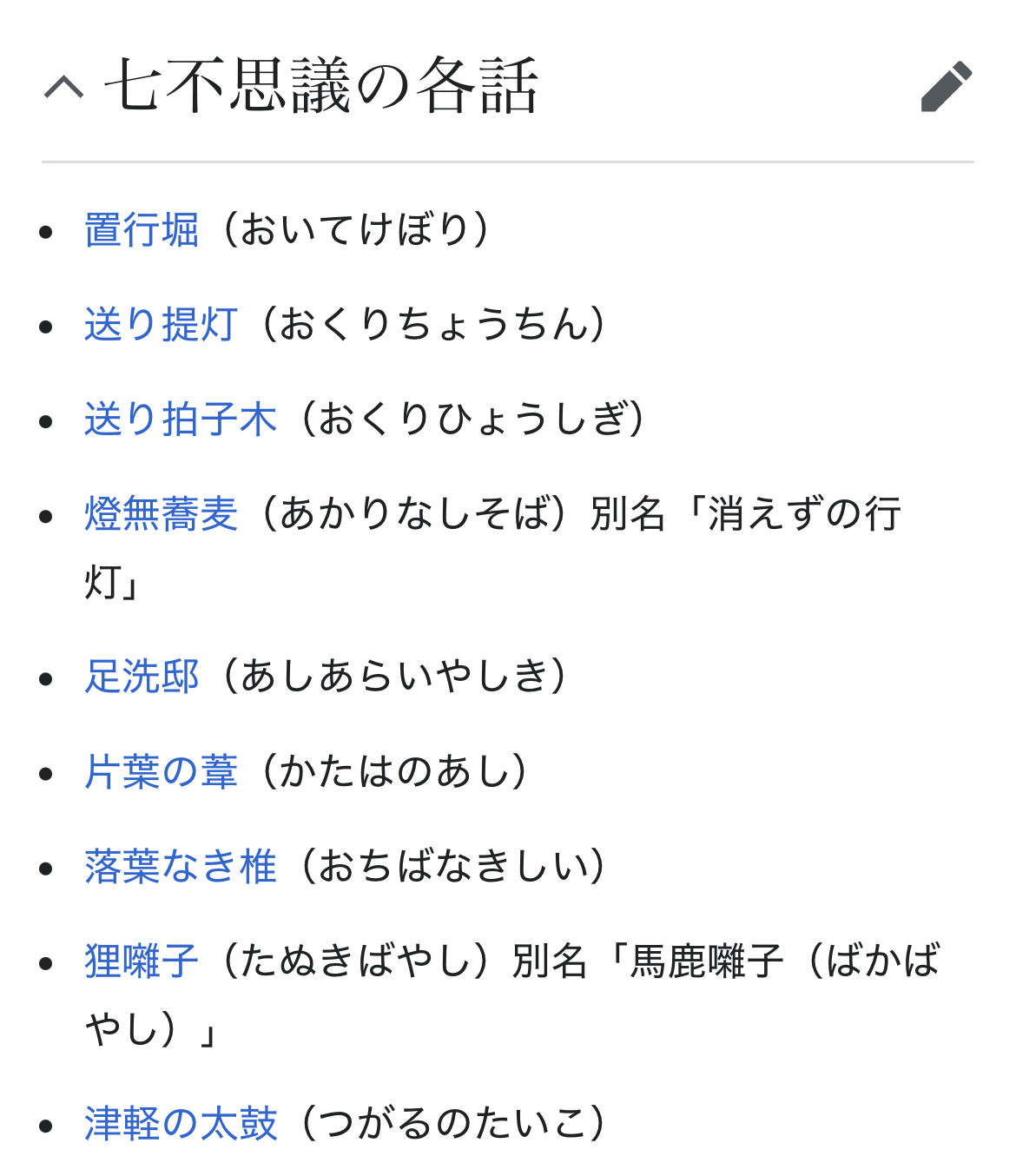Edit this section with the pencil icon
Viewport: 1016px width, 1176px height.
[945, 87]
